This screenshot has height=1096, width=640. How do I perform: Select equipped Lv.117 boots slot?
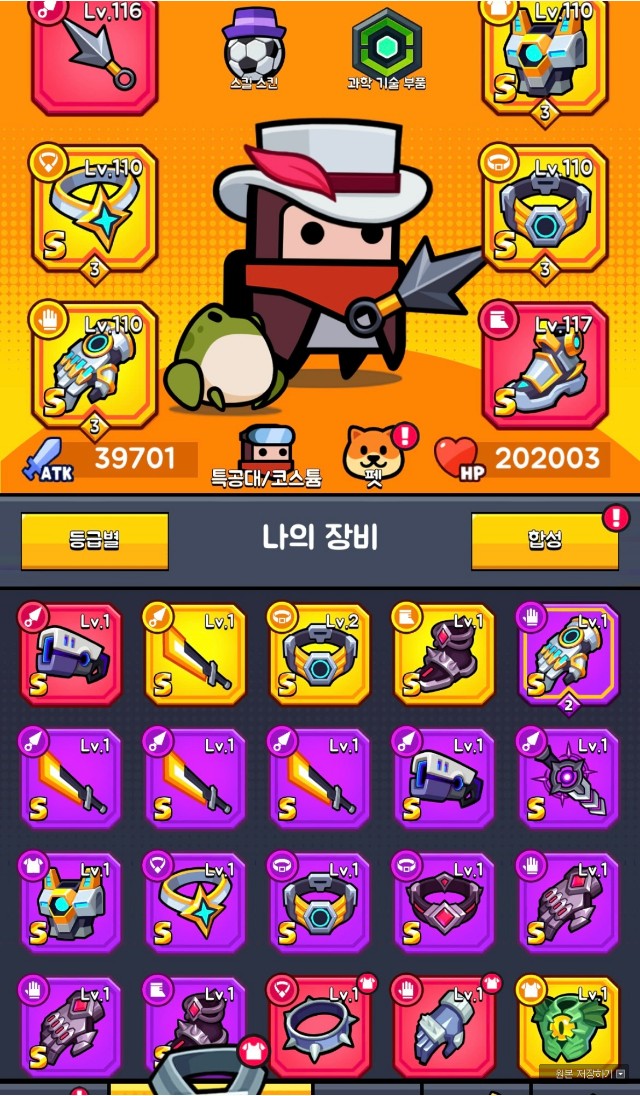545,364
